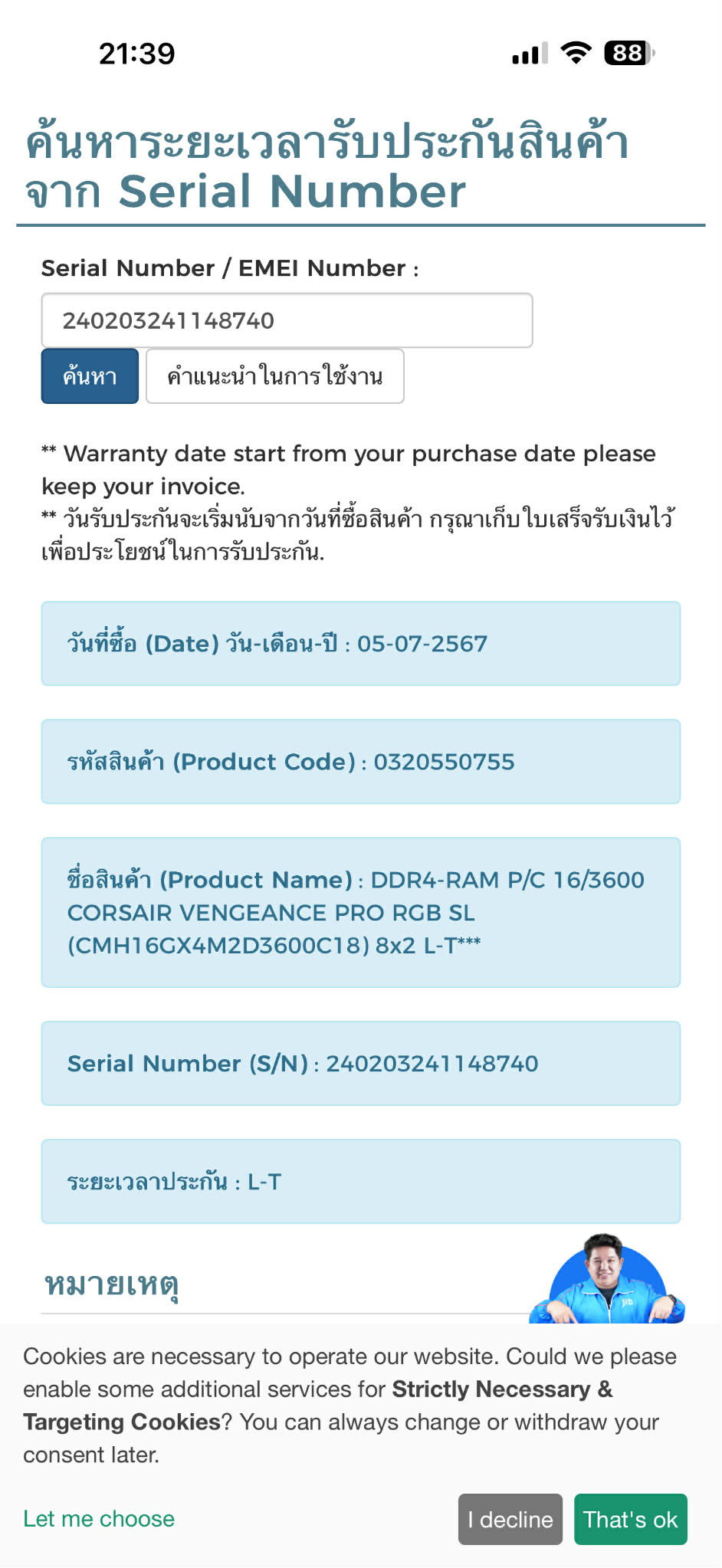Screen dimensions: 722x1568
Task: Tap the Serial Number / EMEI input field
Action: click(x=287, y=320)
